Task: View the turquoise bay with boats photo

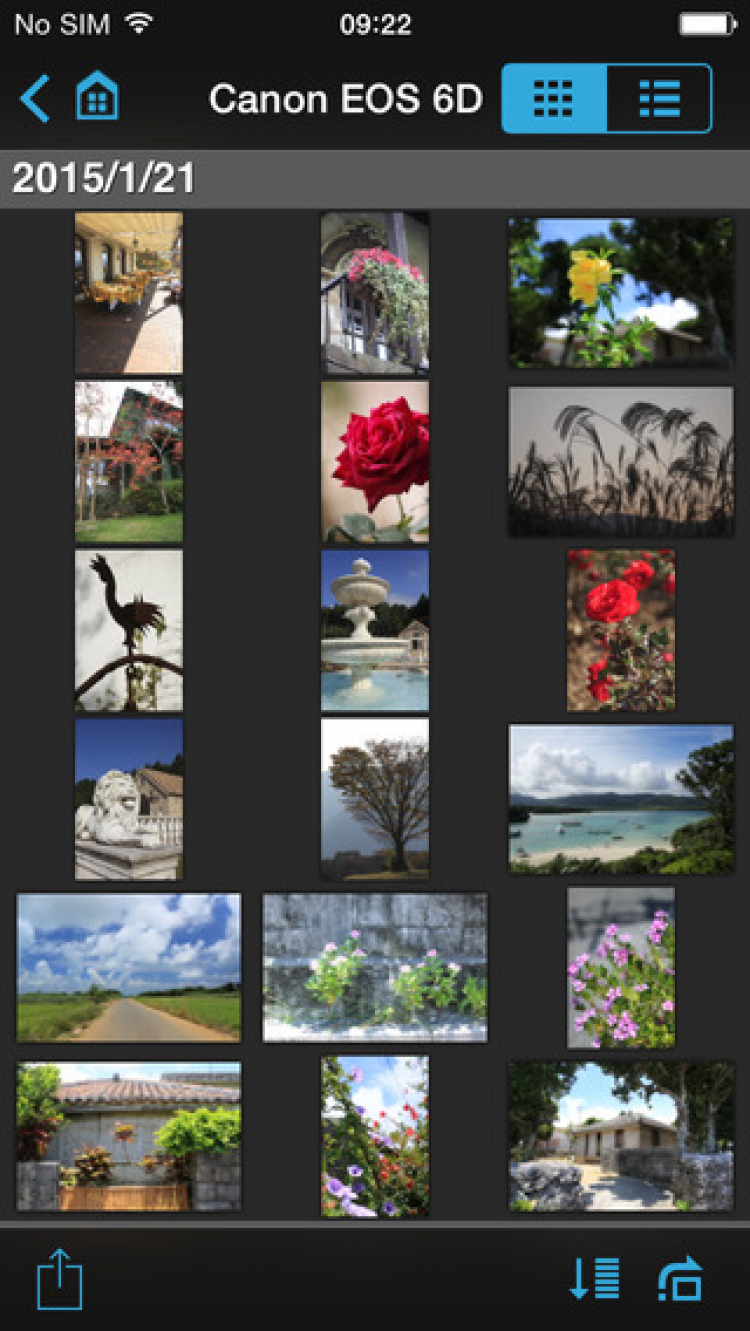Action: 620,799
